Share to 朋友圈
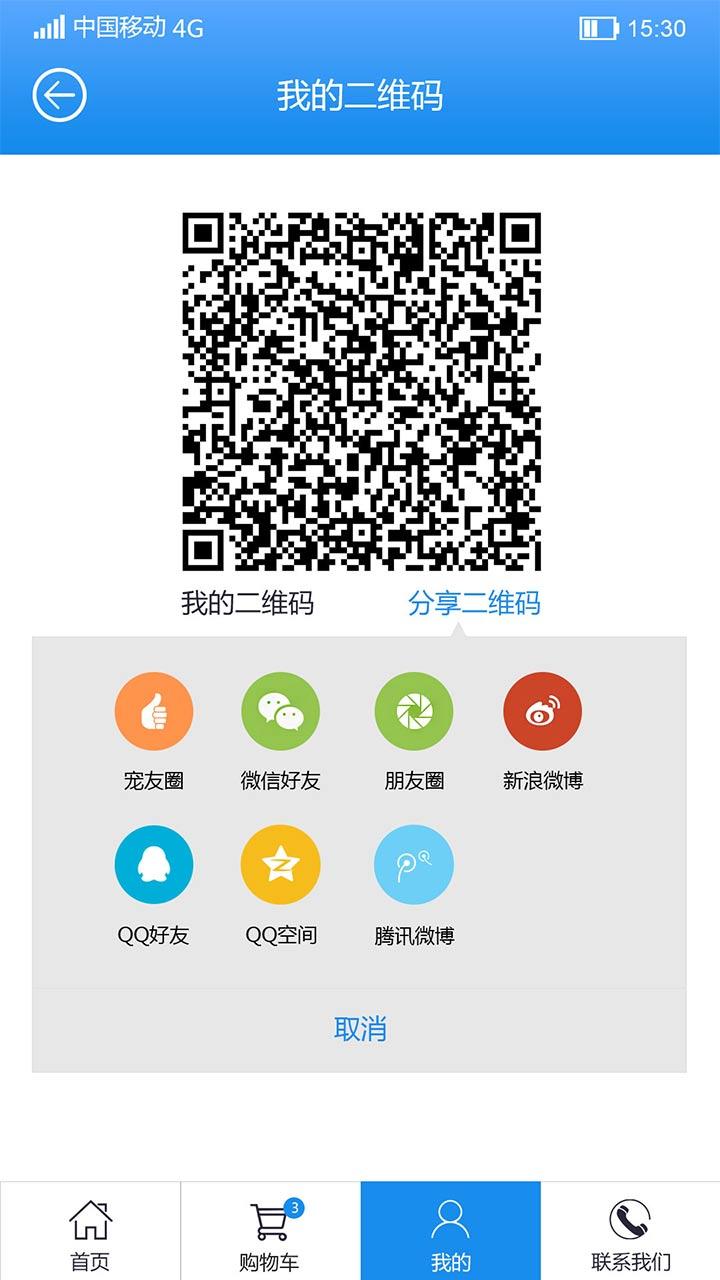 click(x=414, y=712)
